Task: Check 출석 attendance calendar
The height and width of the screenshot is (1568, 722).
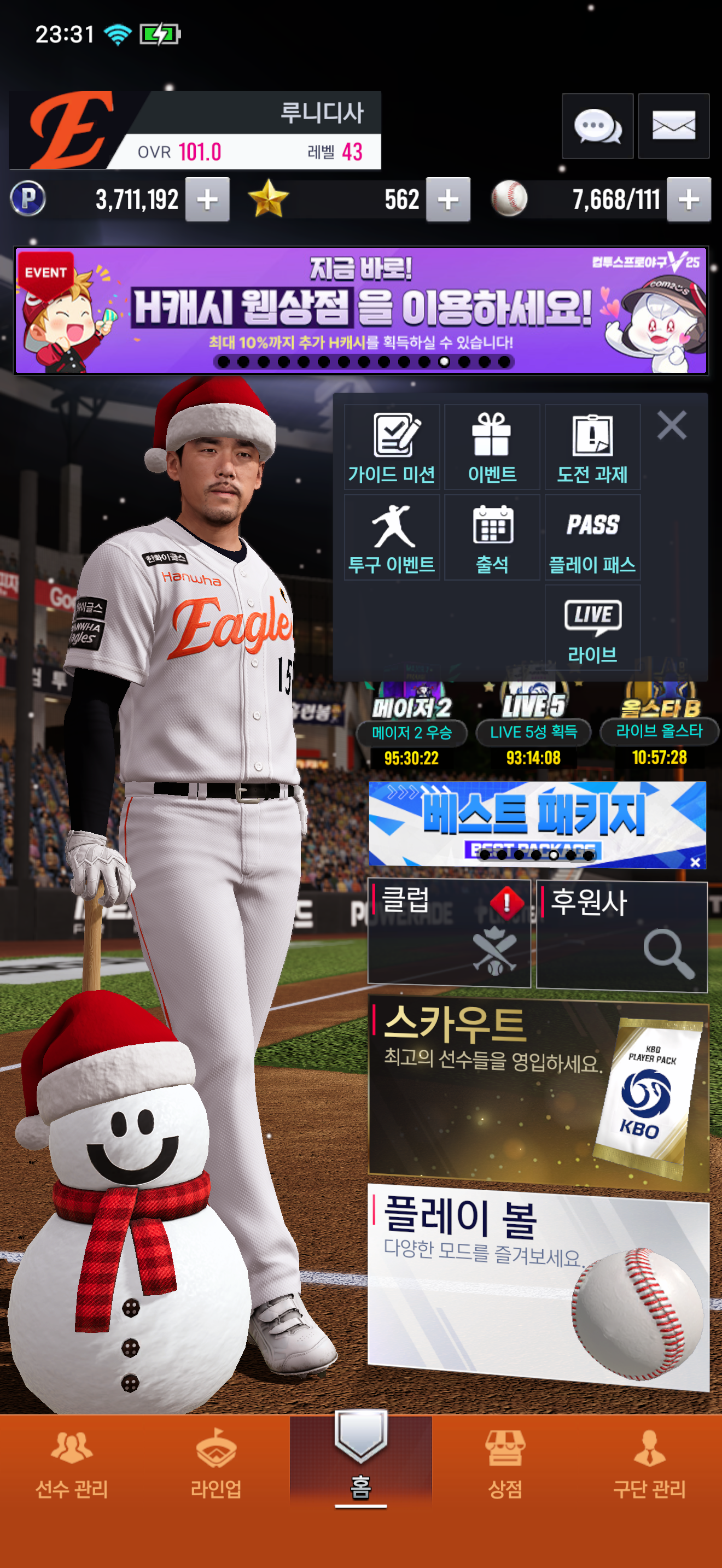Action: point(492,537)
